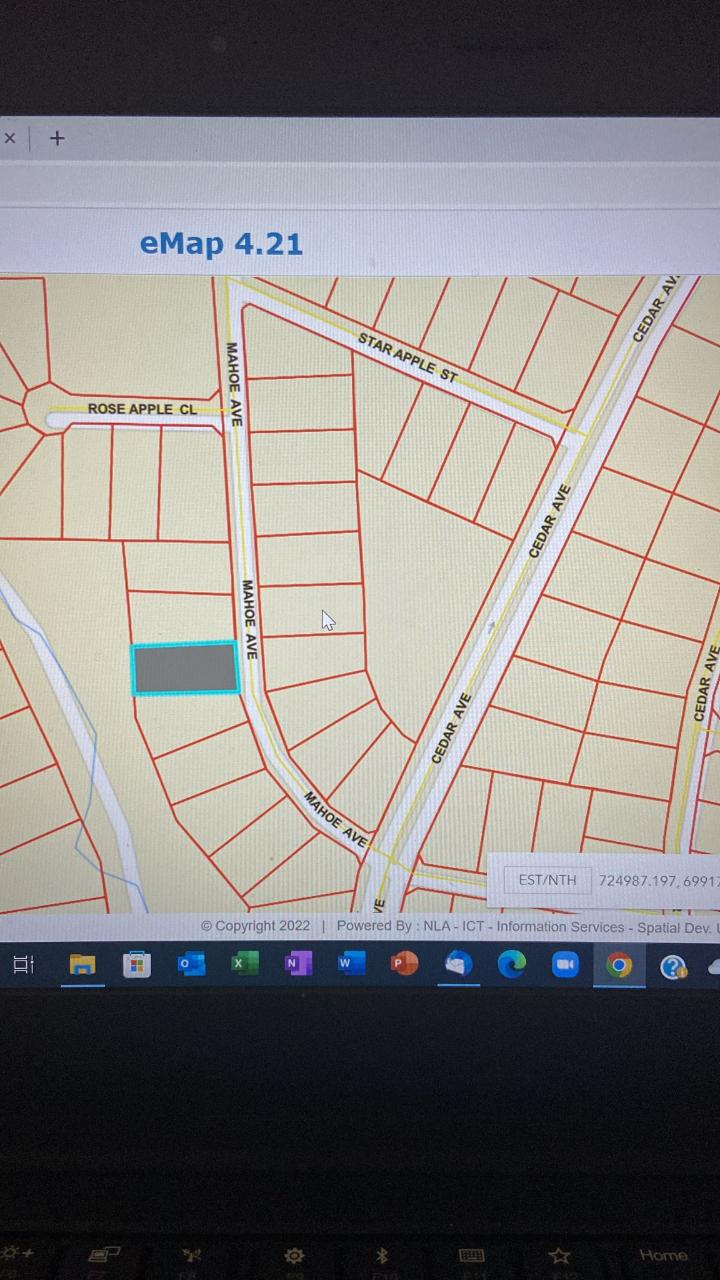Launch Word from the taskbar

click(351, 963)
